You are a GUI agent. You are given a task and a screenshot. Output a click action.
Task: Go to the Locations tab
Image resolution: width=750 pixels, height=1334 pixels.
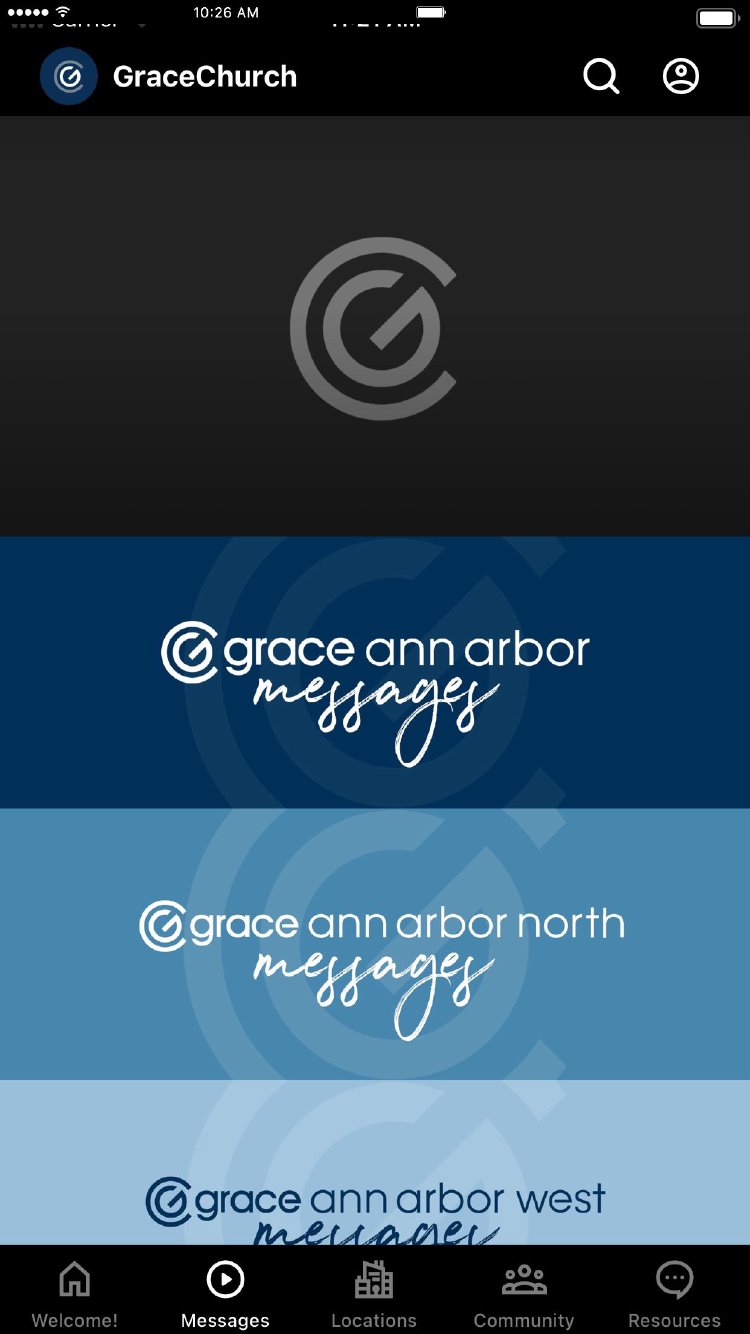pyautogui.click(x=374, y=1292)
